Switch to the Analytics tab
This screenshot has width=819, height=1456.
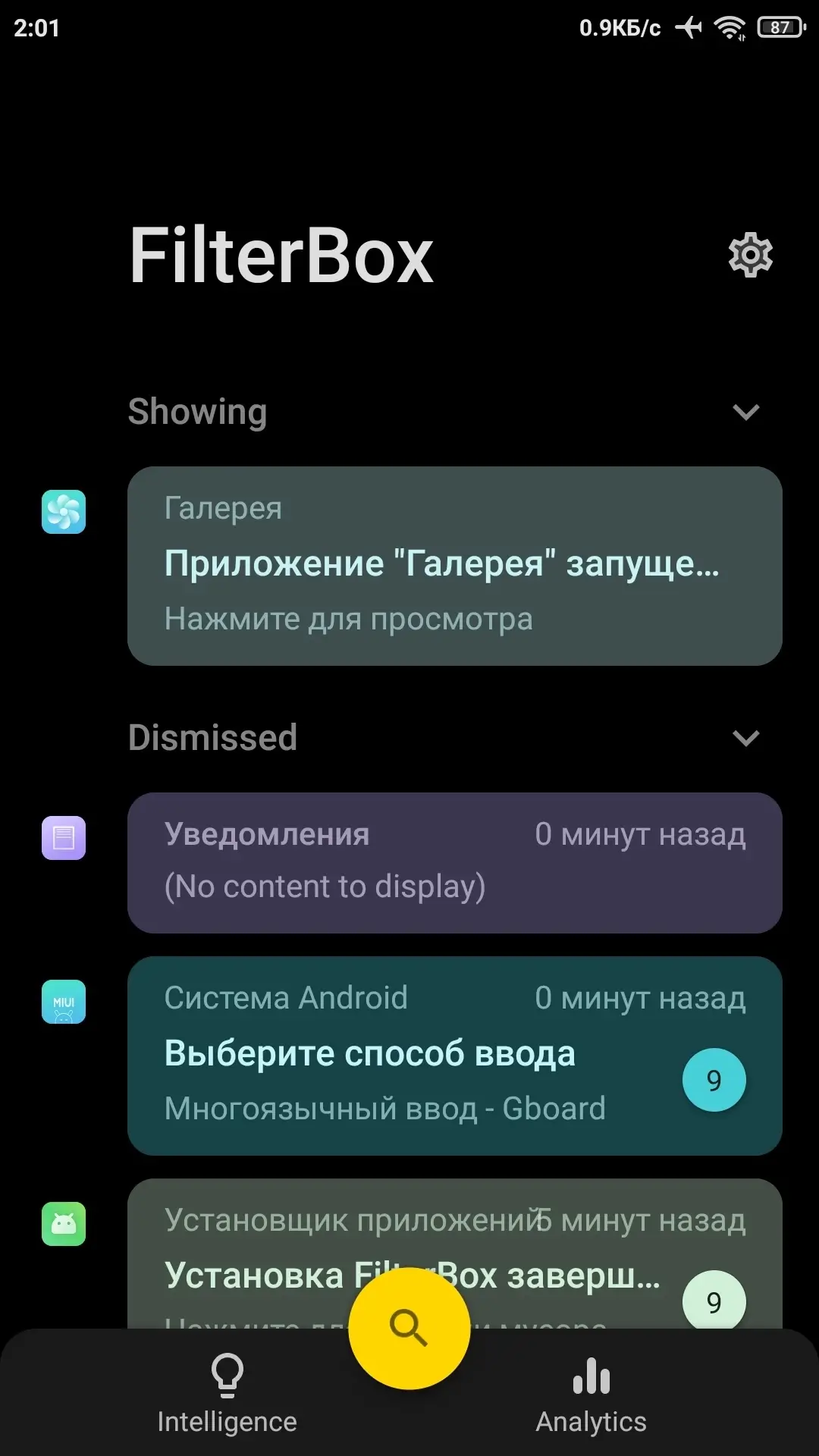[x=591, y=1395]
